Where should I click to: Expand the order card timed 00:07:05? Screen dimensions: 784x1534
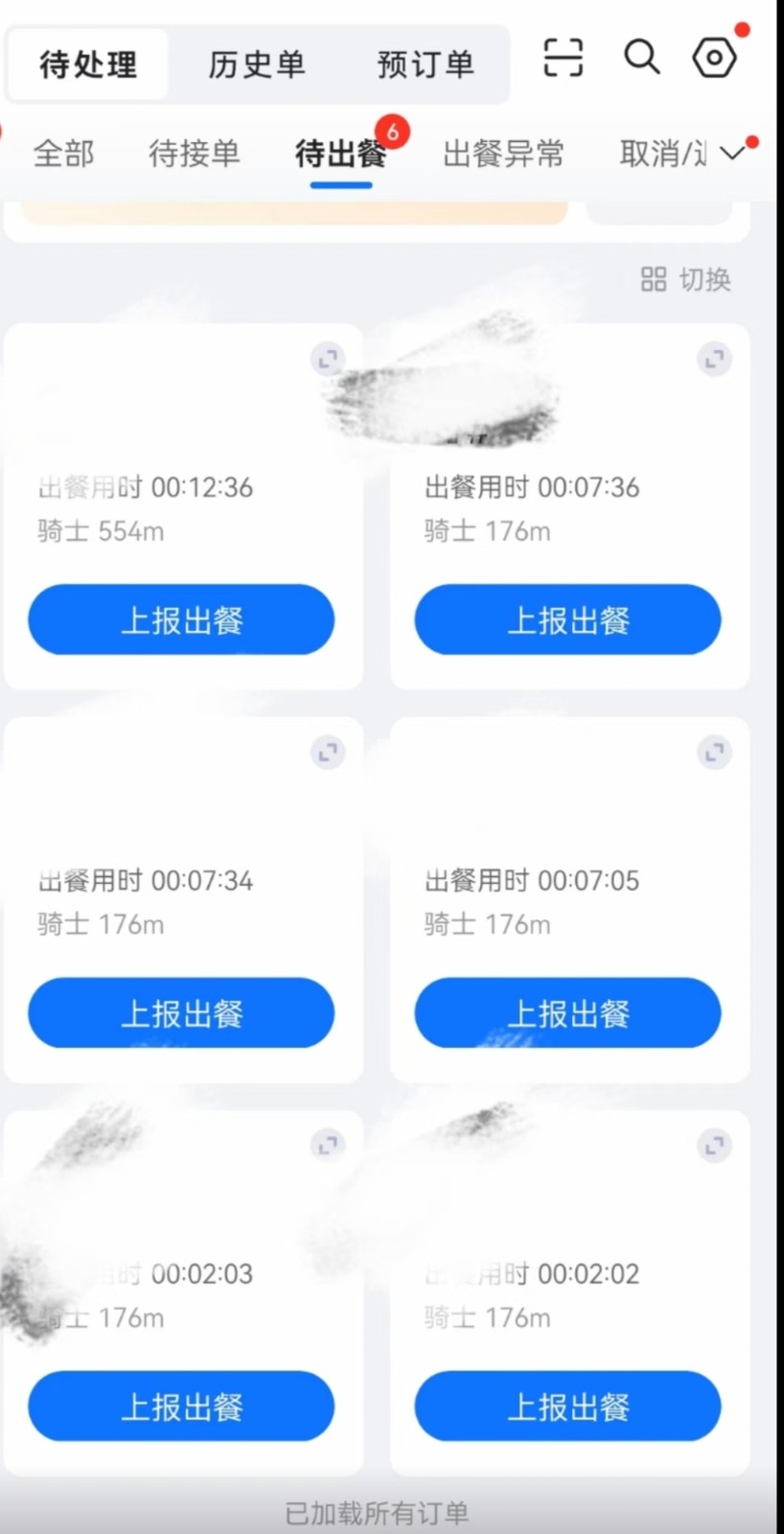point(714,753)
